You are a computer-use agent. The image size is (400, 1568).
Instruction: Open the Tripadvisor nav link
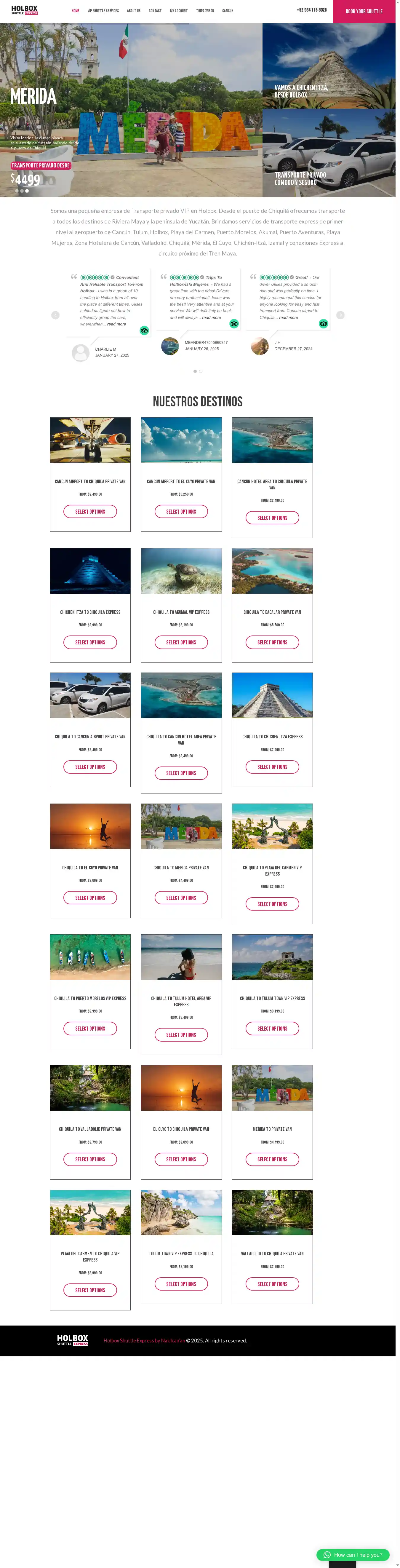[x=204, y=10]
